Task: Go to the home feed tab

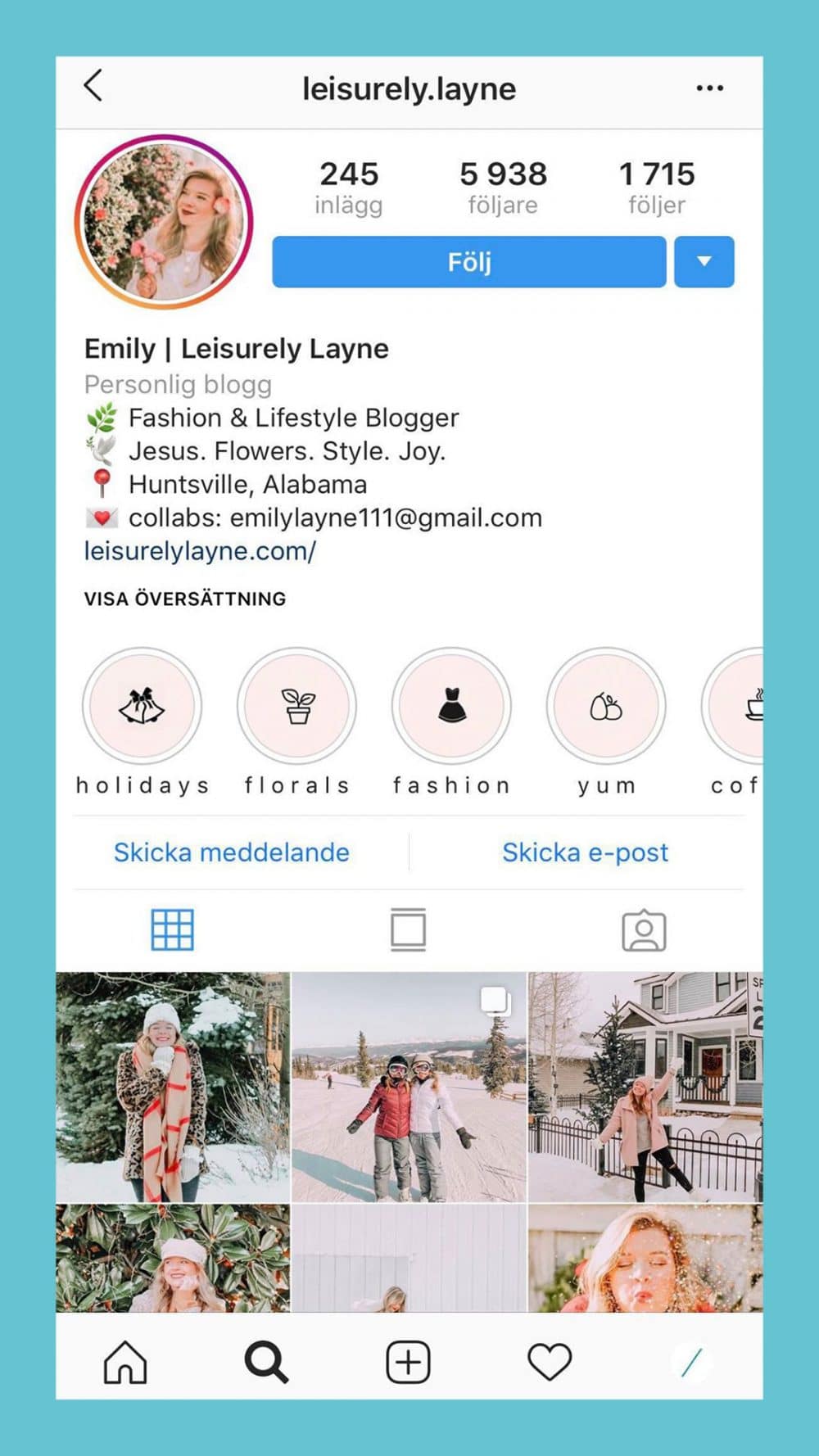Action: point(125,1362)
